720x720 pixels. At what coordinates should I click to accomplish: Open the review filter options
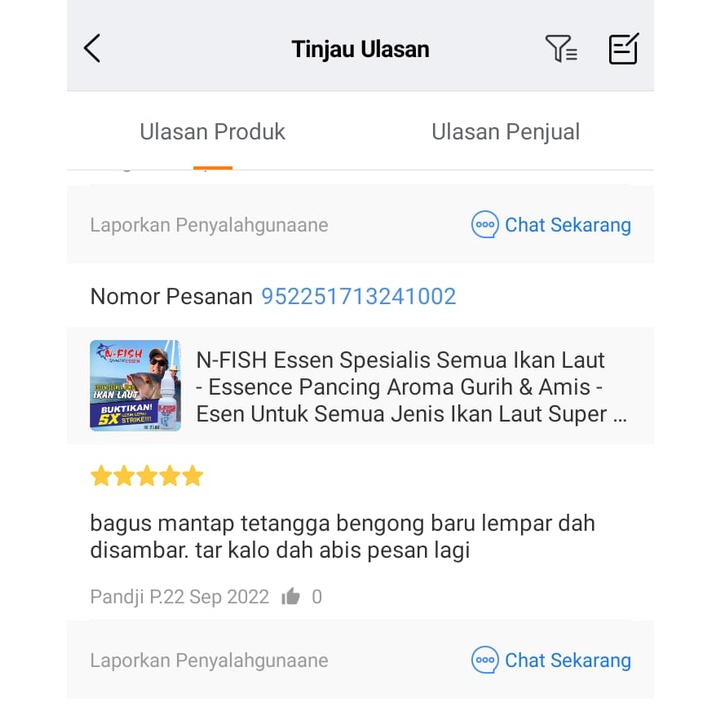(x=561, y=48)
